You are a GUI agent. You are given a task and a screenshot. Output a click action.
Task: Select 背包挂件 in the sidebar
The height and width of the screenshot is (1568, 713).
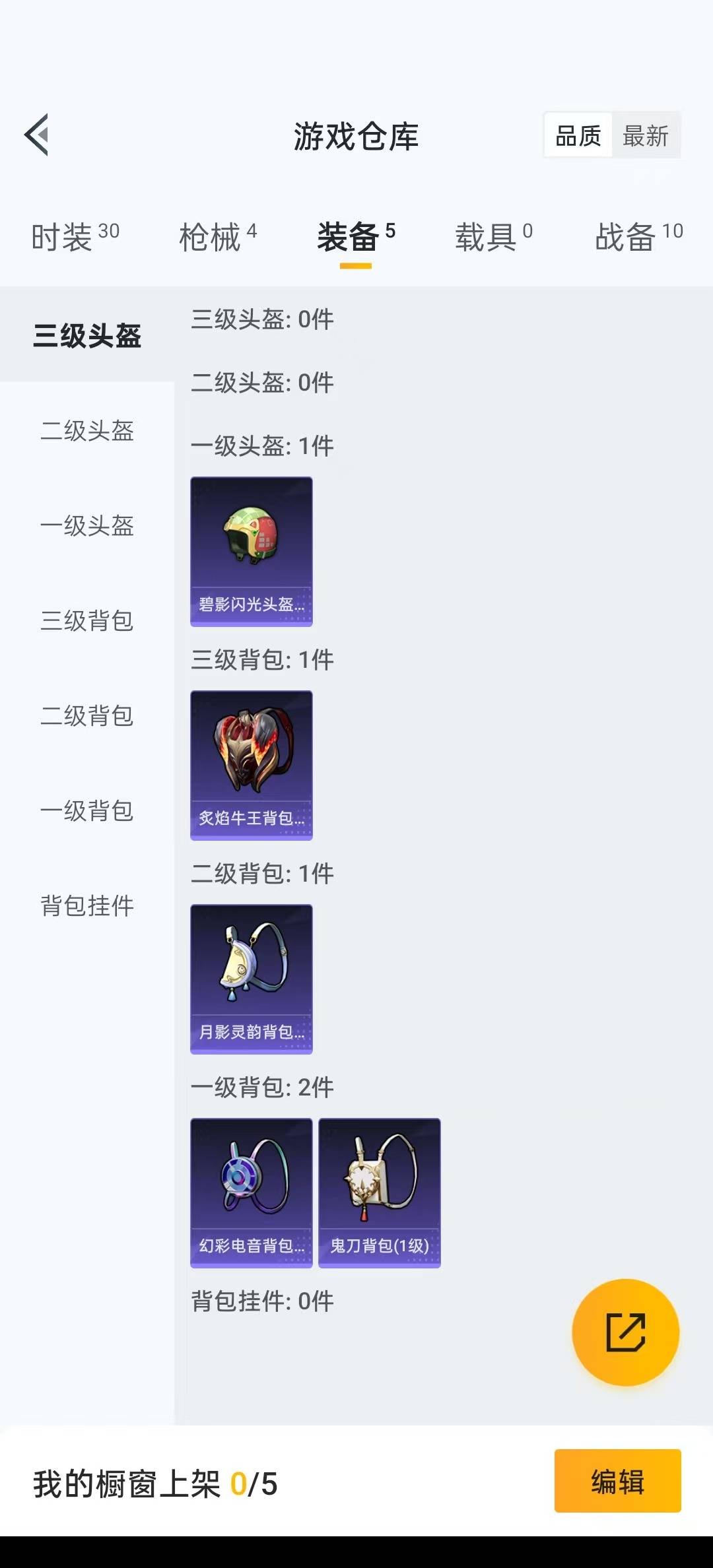[x=87, y=906]
